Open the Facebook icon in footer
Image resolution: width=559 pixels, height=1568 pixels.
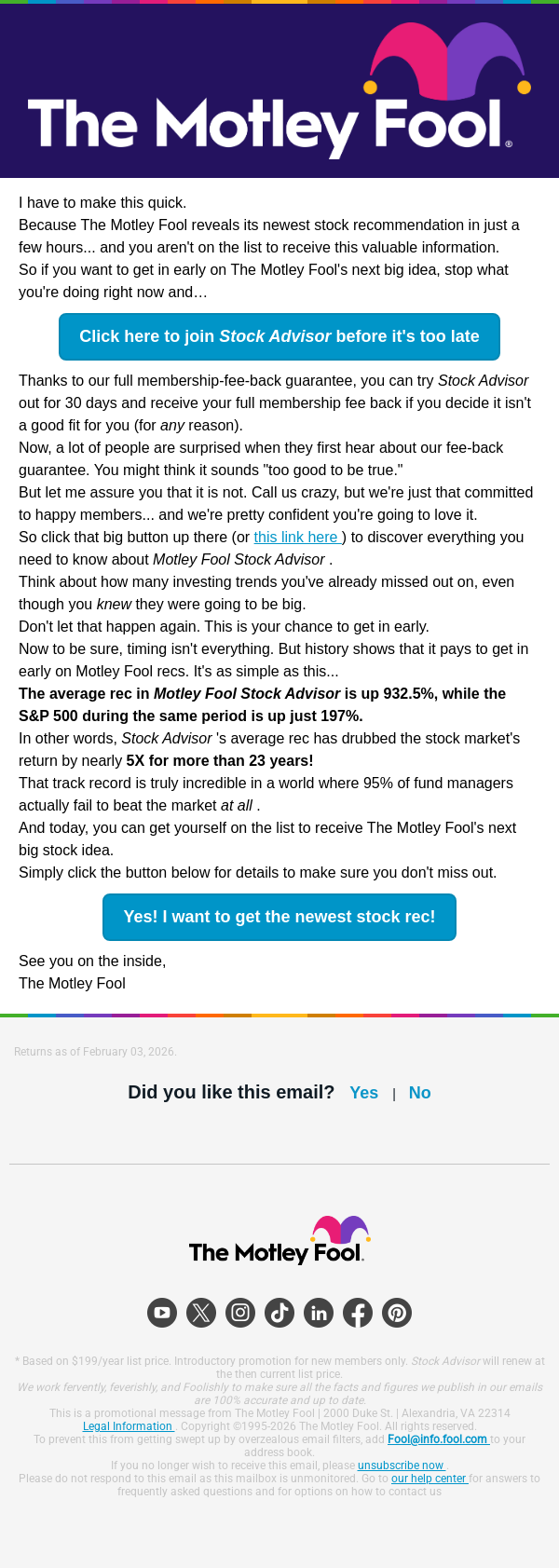pos(358,1313)
